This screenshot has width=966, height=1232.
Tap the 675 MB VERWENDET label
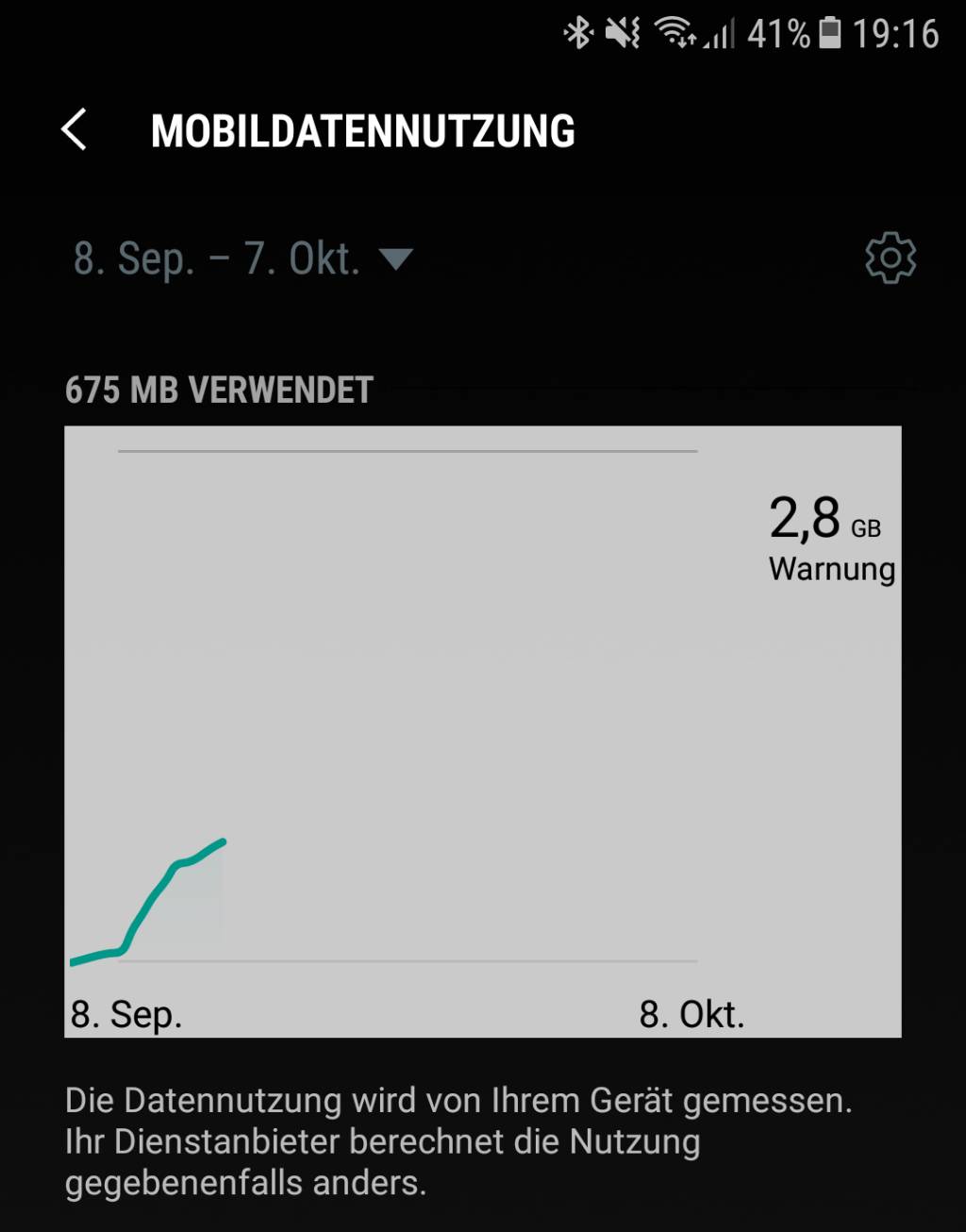[x=219, y=390]
